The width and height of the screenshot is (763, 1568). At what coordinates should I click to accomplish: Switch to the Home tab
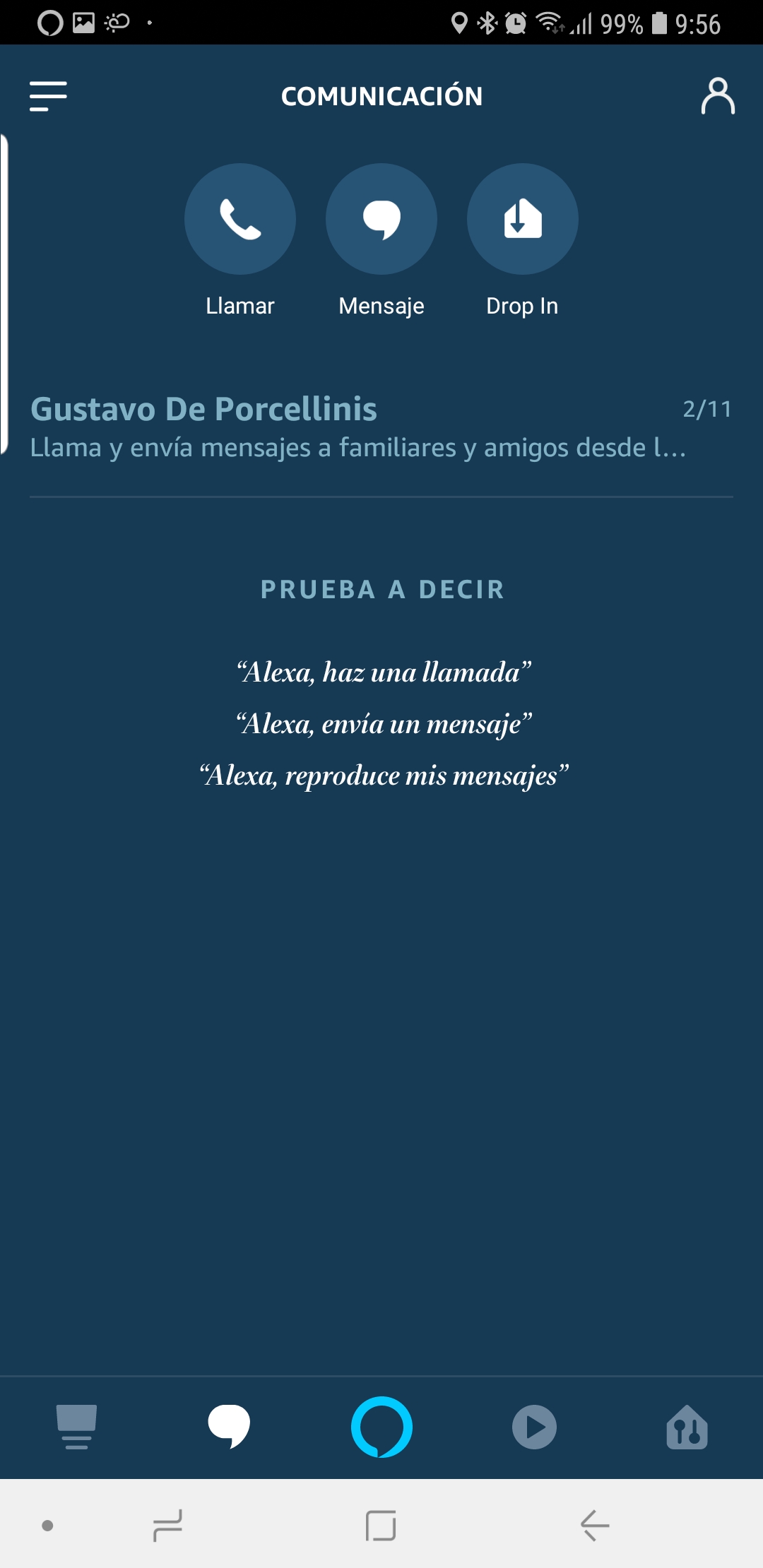coord(76,1427)
